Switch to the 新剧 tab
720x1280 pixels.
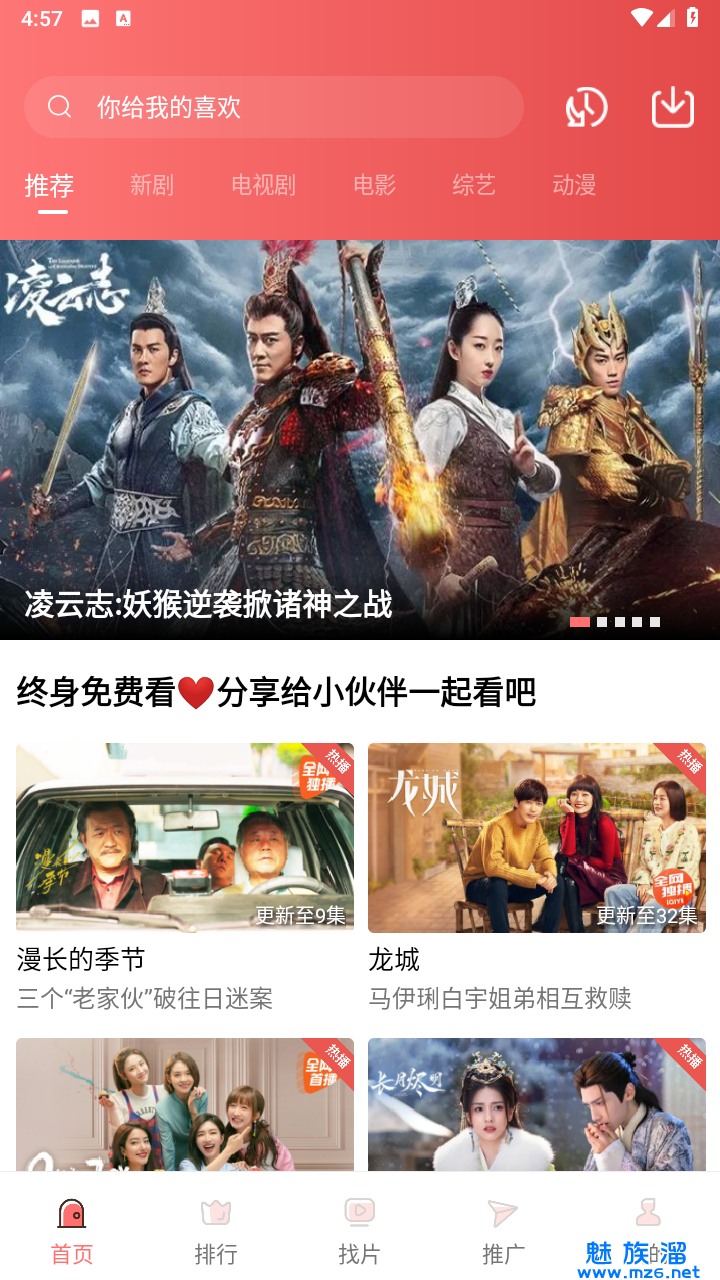(x=152, y=185)
